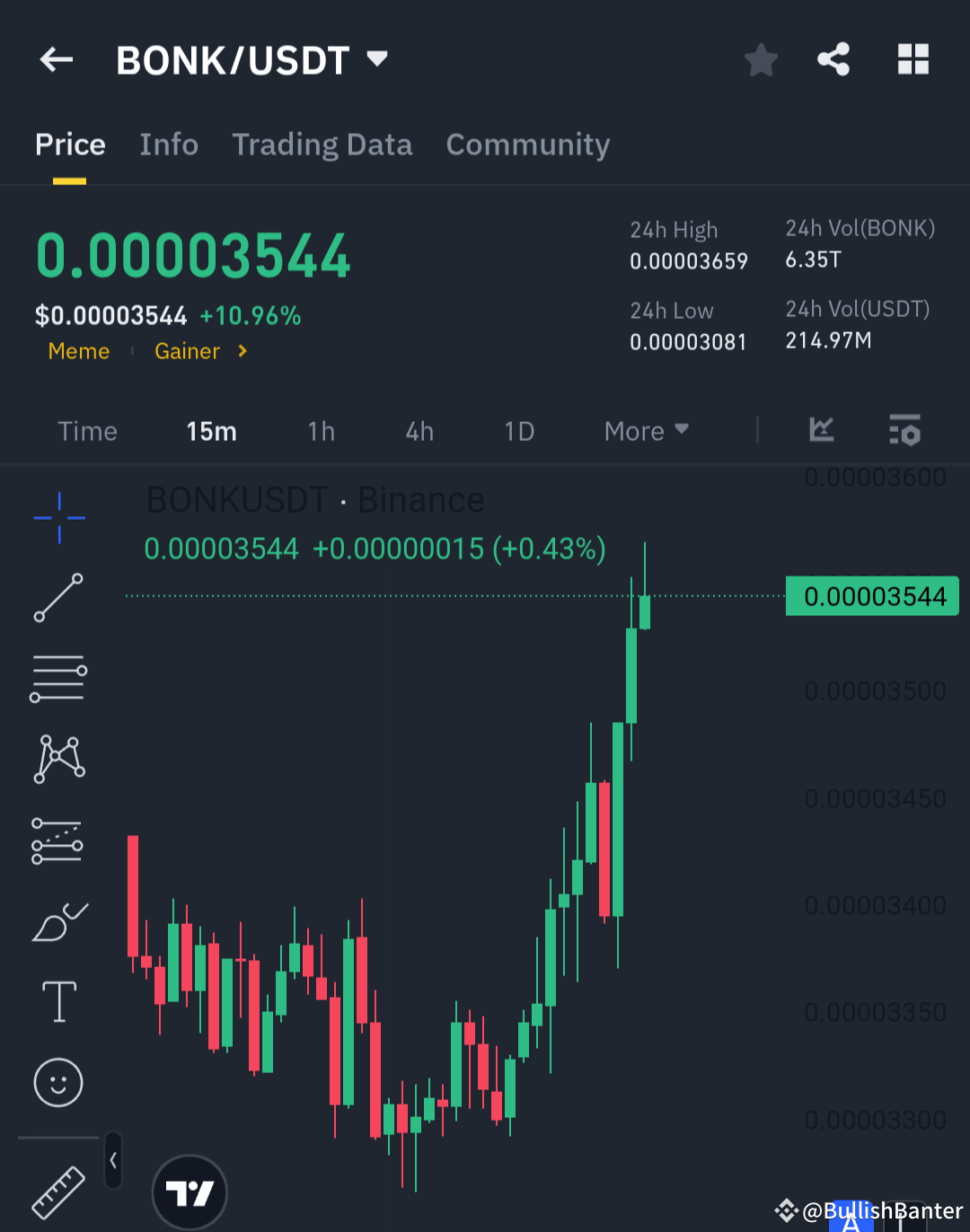Open the Community tab
This screenshot has height=1232, width=970.
tap(528, 145)
